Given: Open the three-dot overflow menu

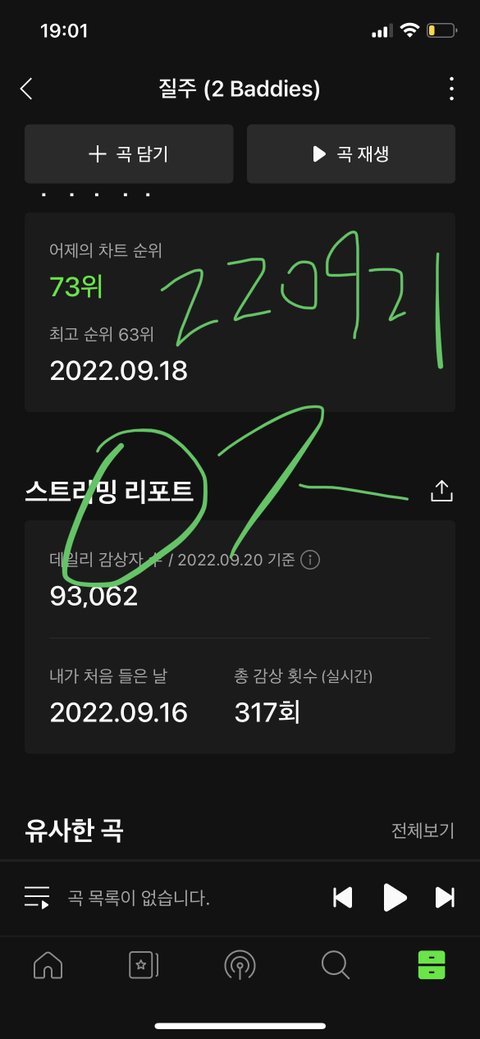Looking at the screenshot, I should pos(451,89).
